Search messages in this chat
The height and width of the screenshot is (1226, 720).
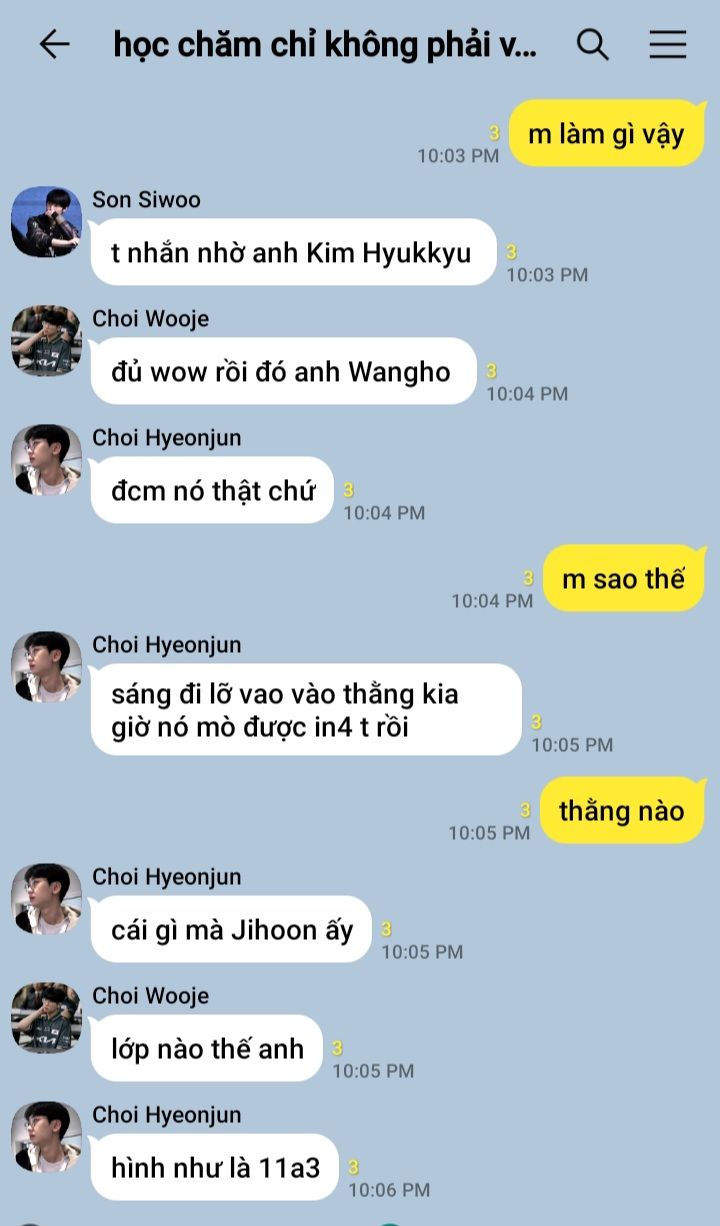tap(593, 44)
